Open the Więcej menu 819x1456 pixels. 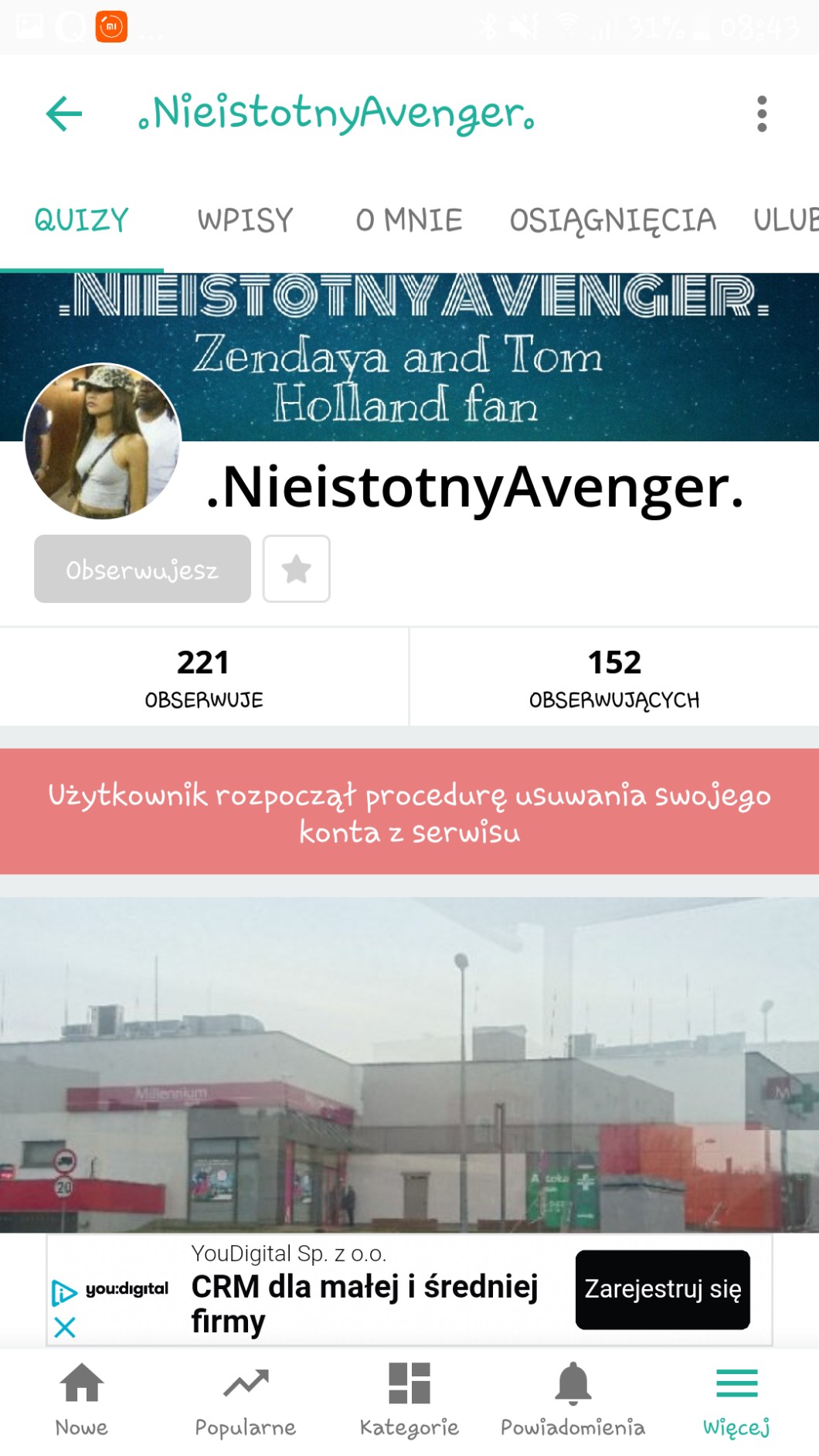click(x=736, y=1399)
